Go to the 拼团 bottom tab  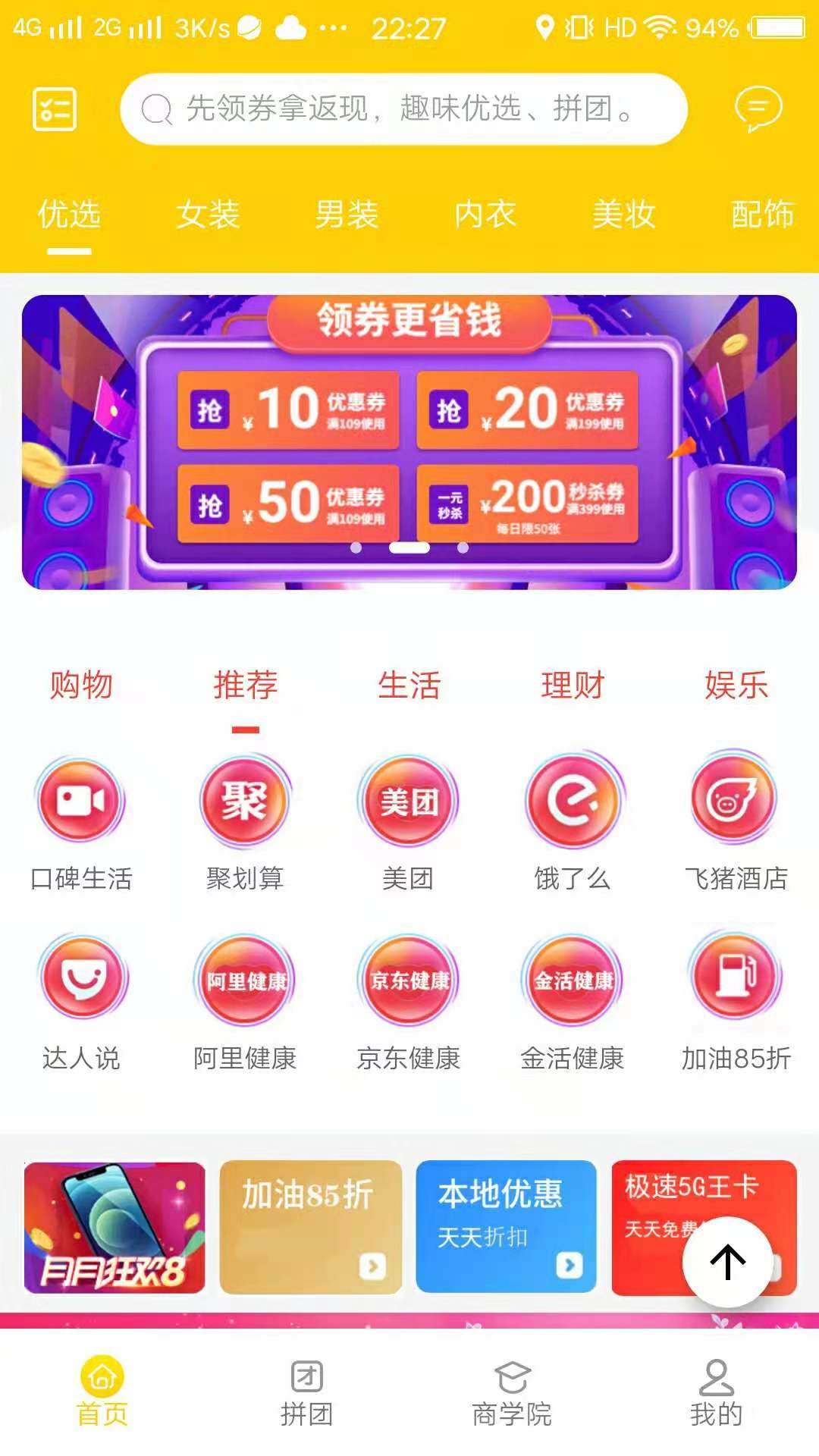(x=307, y=1394)
